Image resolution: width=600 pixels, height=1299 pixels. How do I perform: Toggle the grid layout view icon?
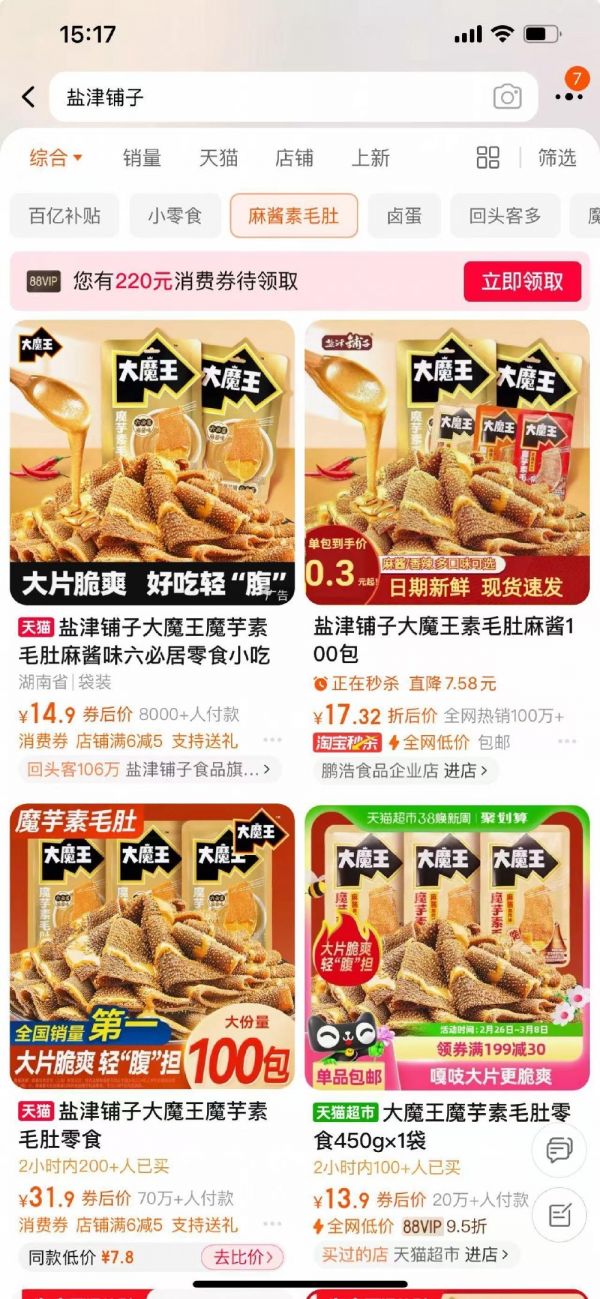pos(488,158)
